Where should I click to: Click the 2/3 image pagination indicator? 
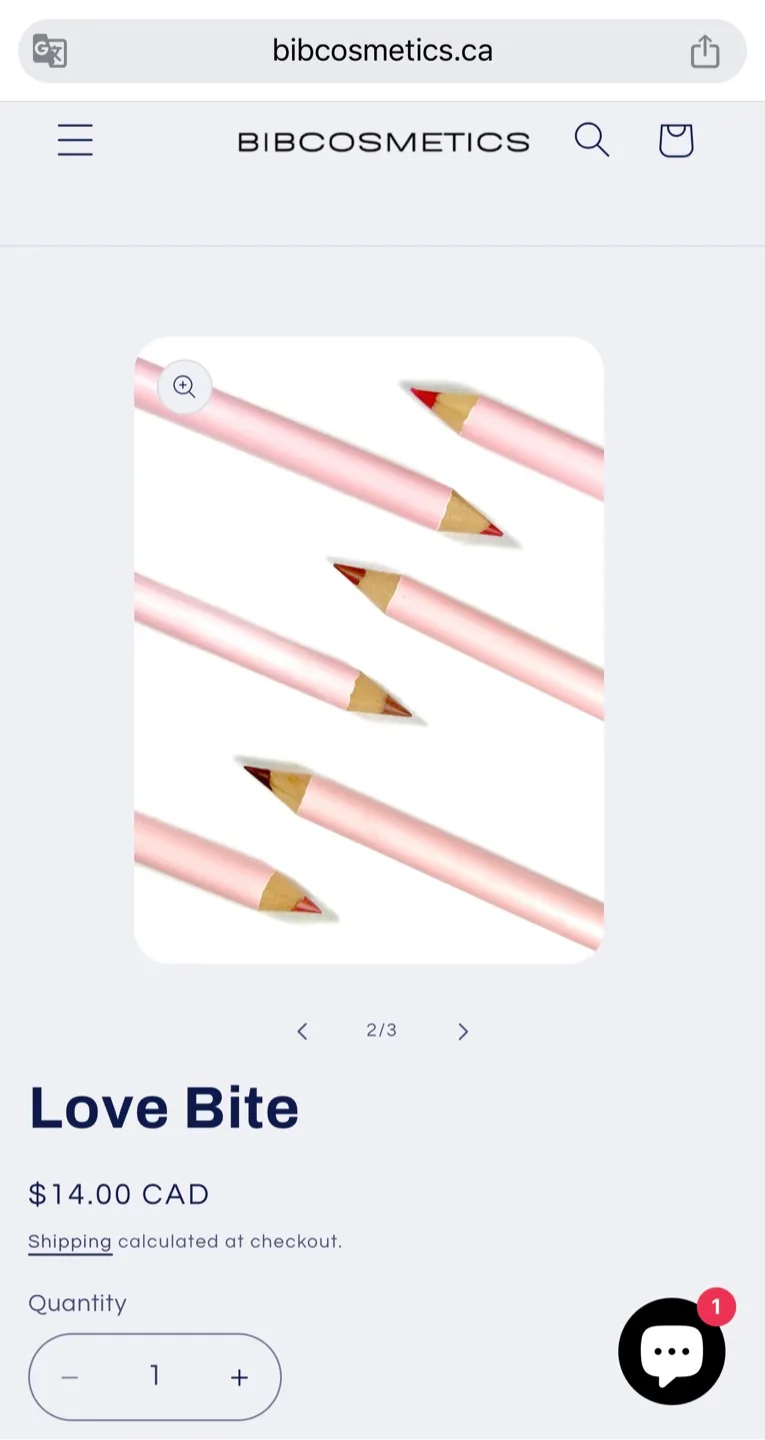click(x=381, y=1030)
